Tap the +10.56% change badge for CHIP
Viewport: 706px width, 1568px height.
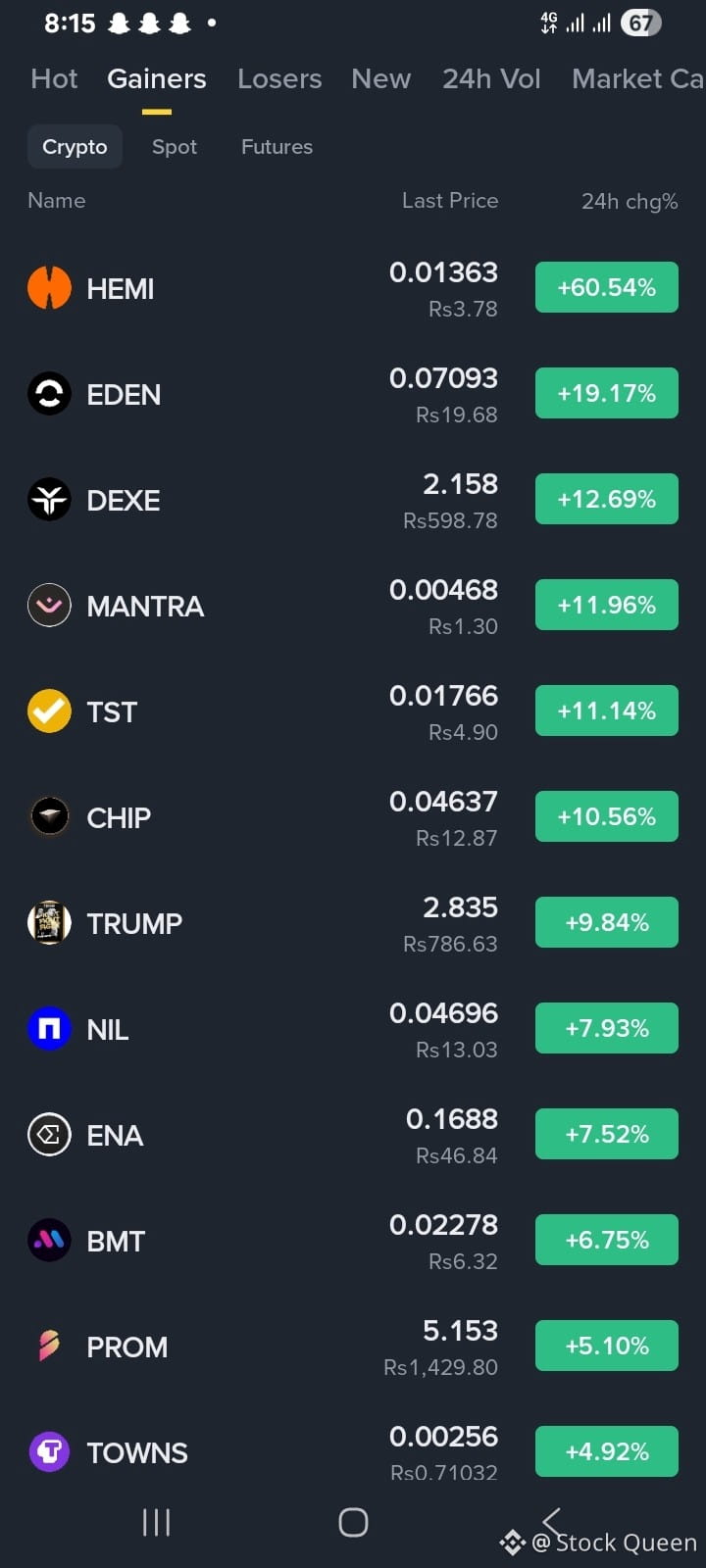(607, 816)
